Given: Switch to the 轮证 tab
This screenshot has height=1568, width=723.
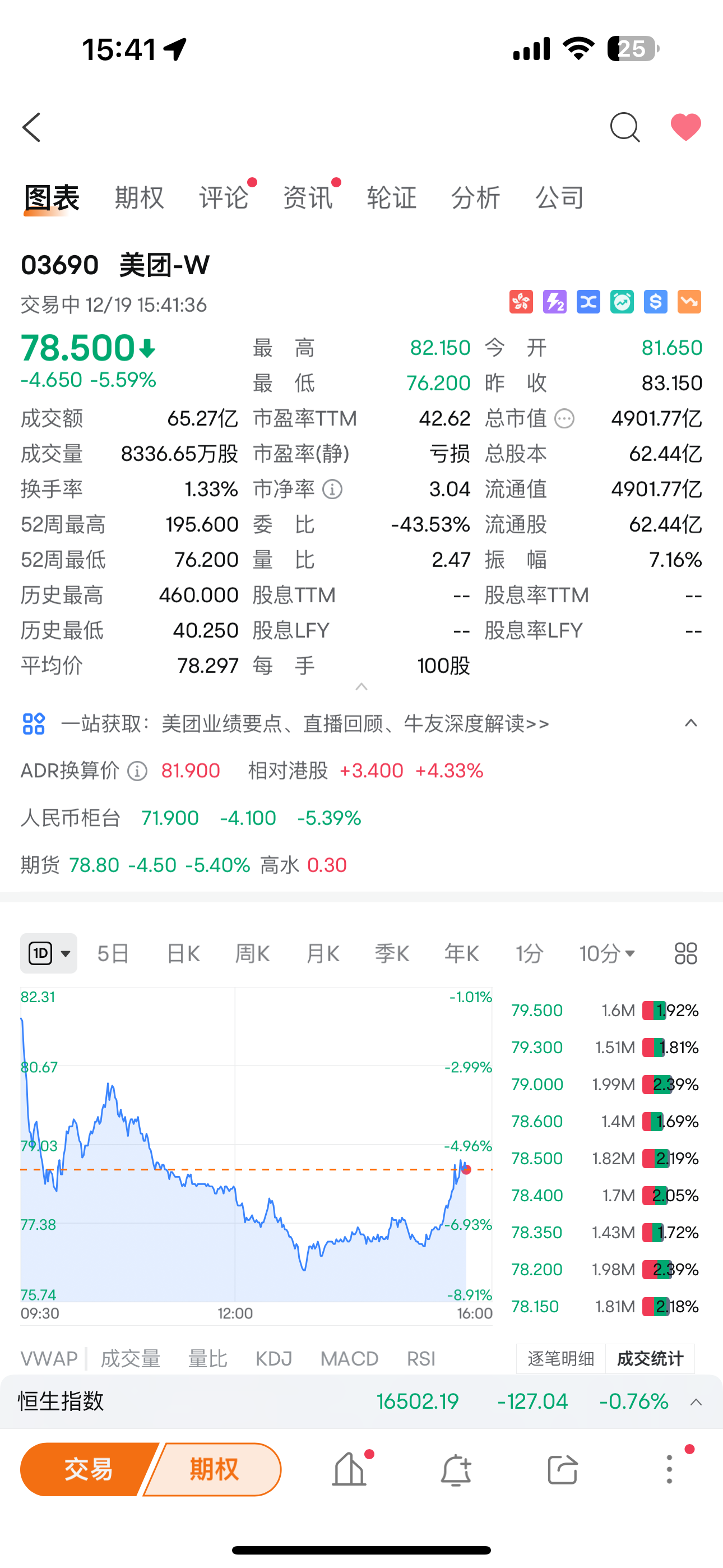Looking at the screenshot, I should [x=391, y=198].
